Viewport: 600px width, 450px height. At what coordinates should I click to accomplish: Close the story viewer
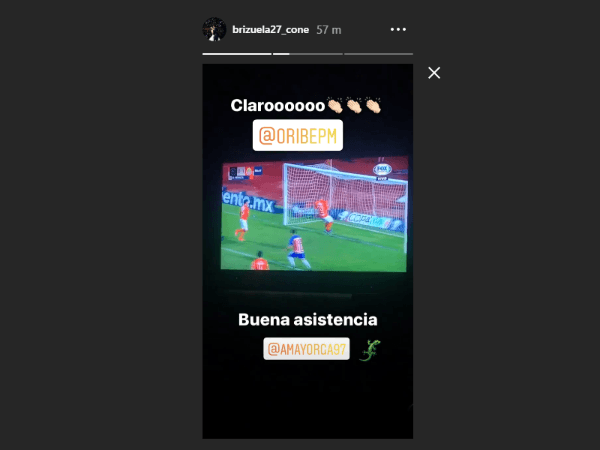point(434,73)
